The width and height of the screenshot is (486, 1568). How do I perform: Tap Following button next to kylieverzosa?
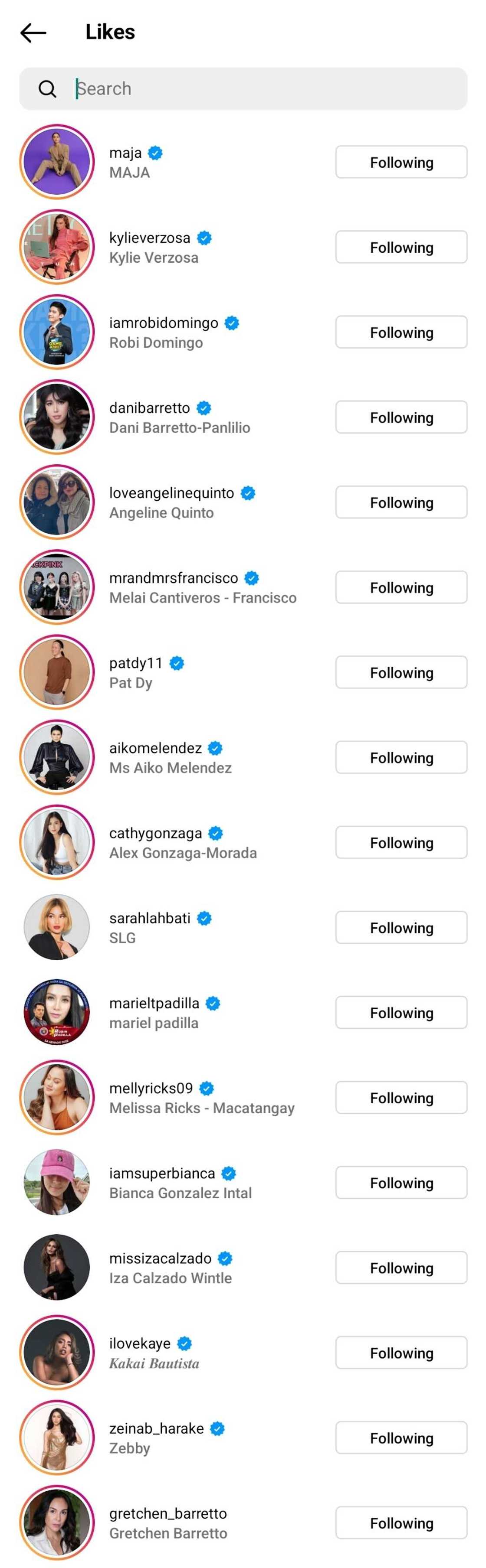401,247
